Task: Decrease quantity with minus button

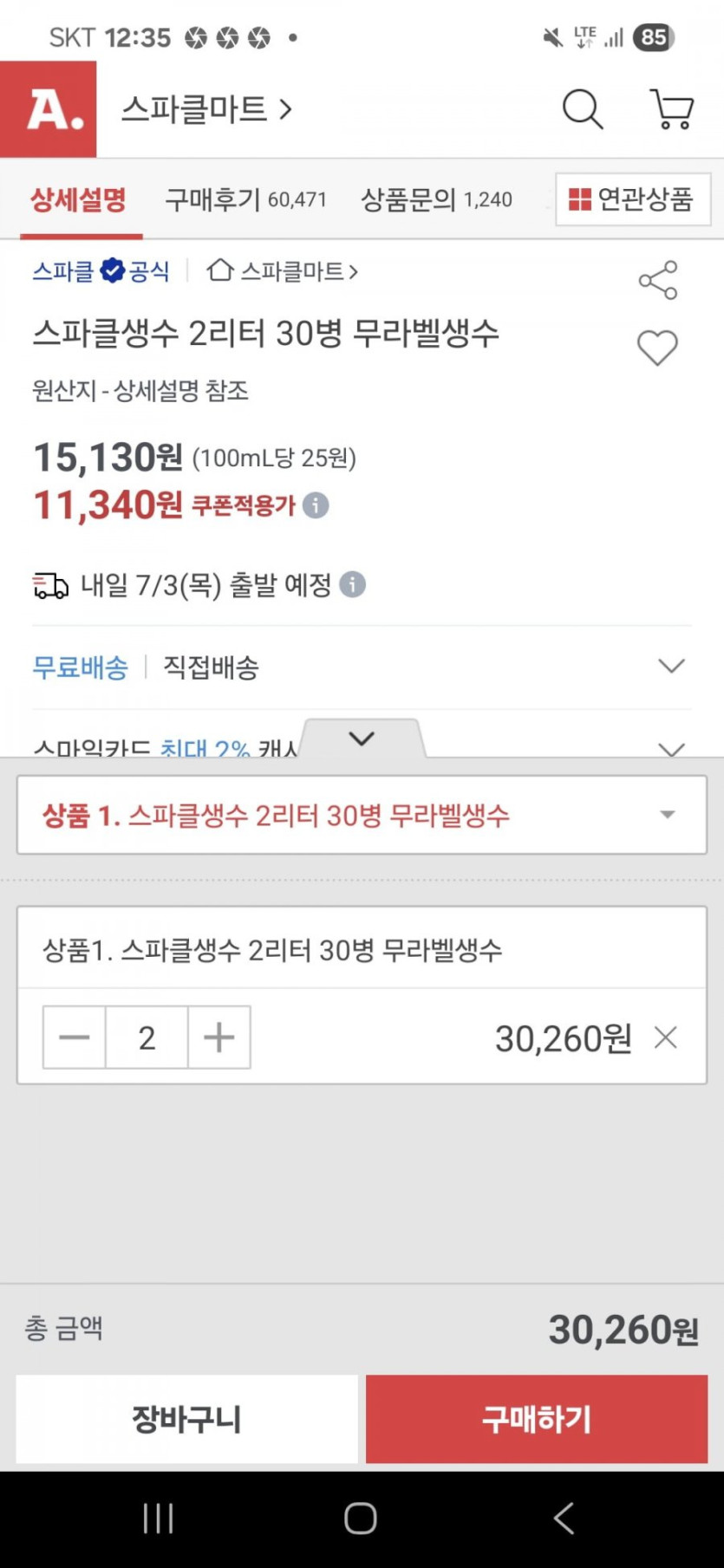Action: click(75, 1038)
